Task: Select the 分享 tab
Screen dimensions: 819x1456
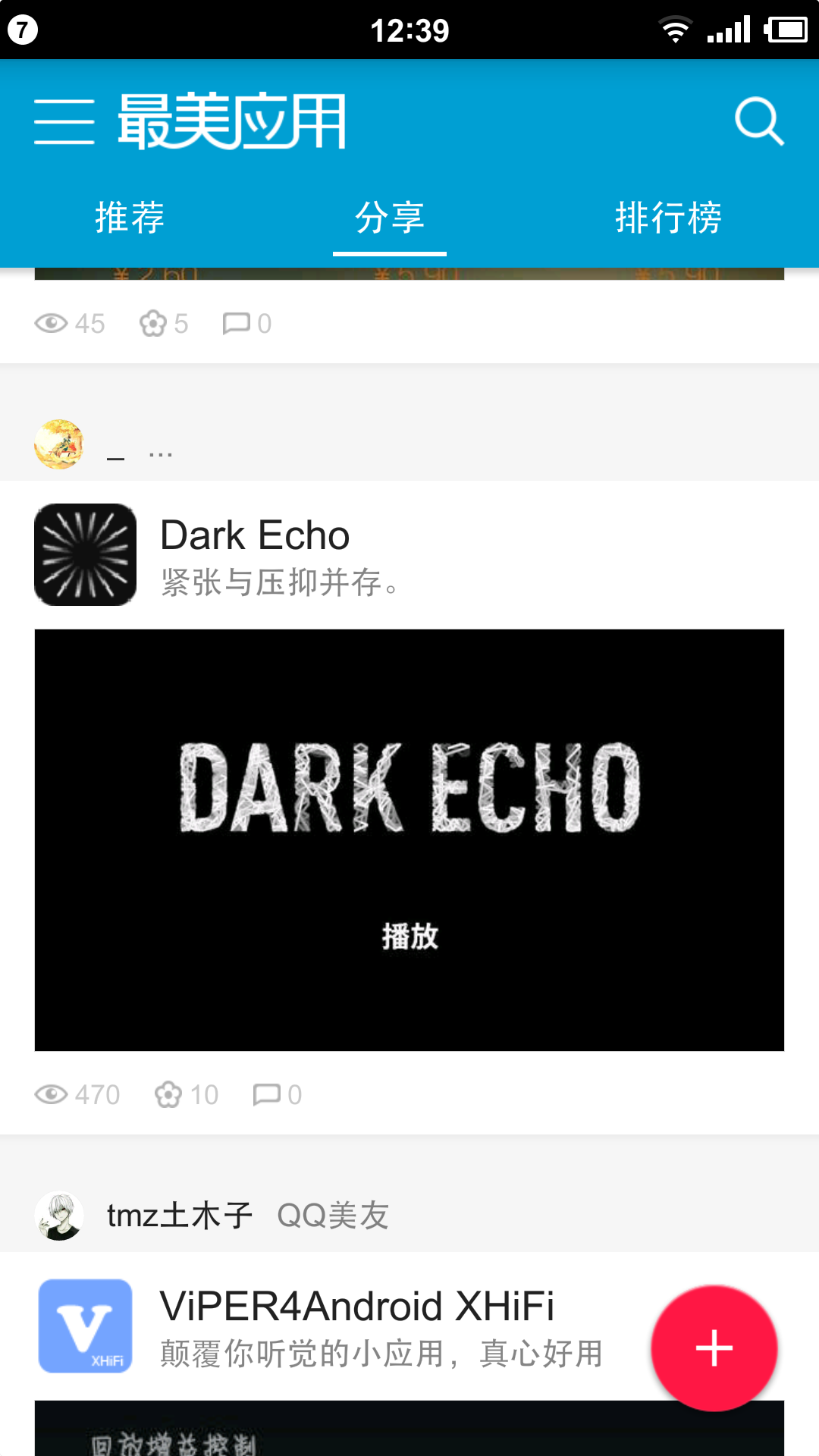Action: tap(390, 218)
